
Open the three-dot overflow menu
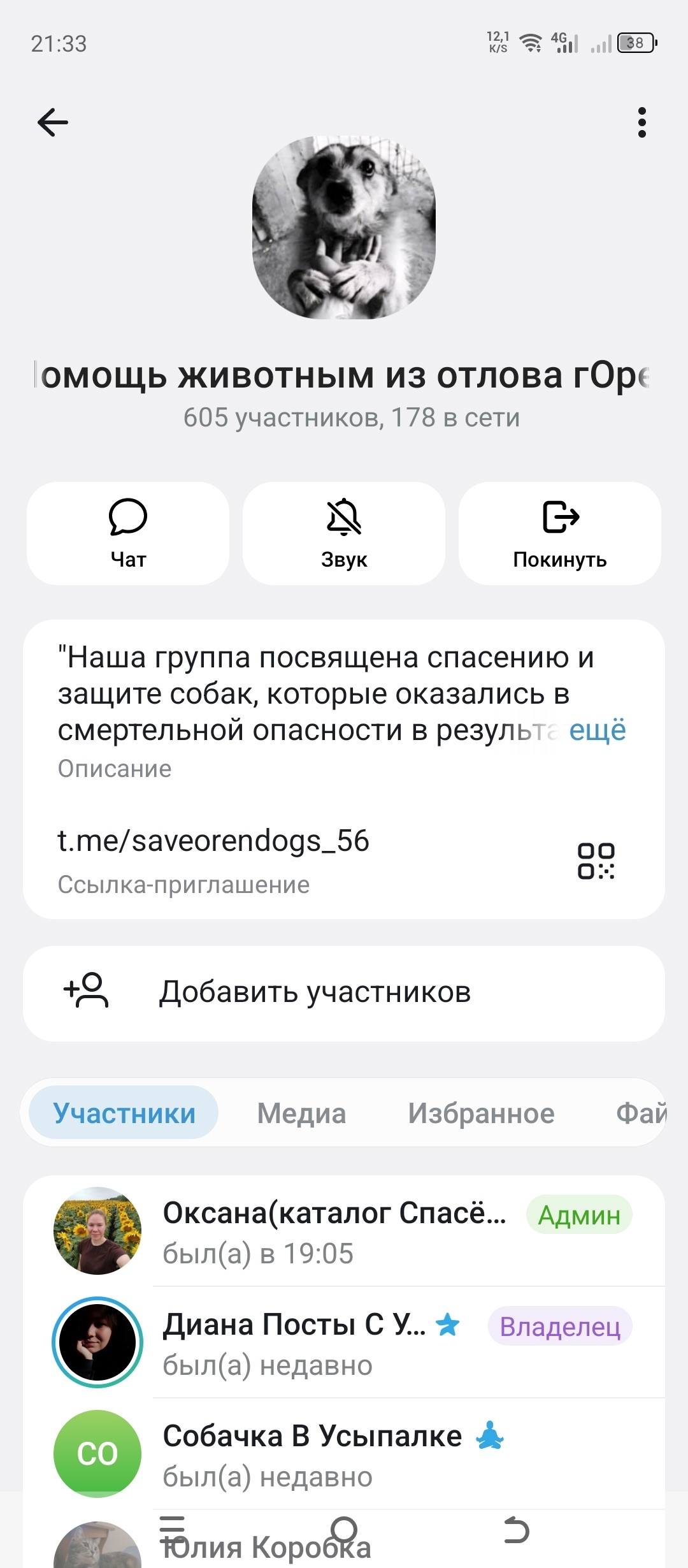point(641,122)
